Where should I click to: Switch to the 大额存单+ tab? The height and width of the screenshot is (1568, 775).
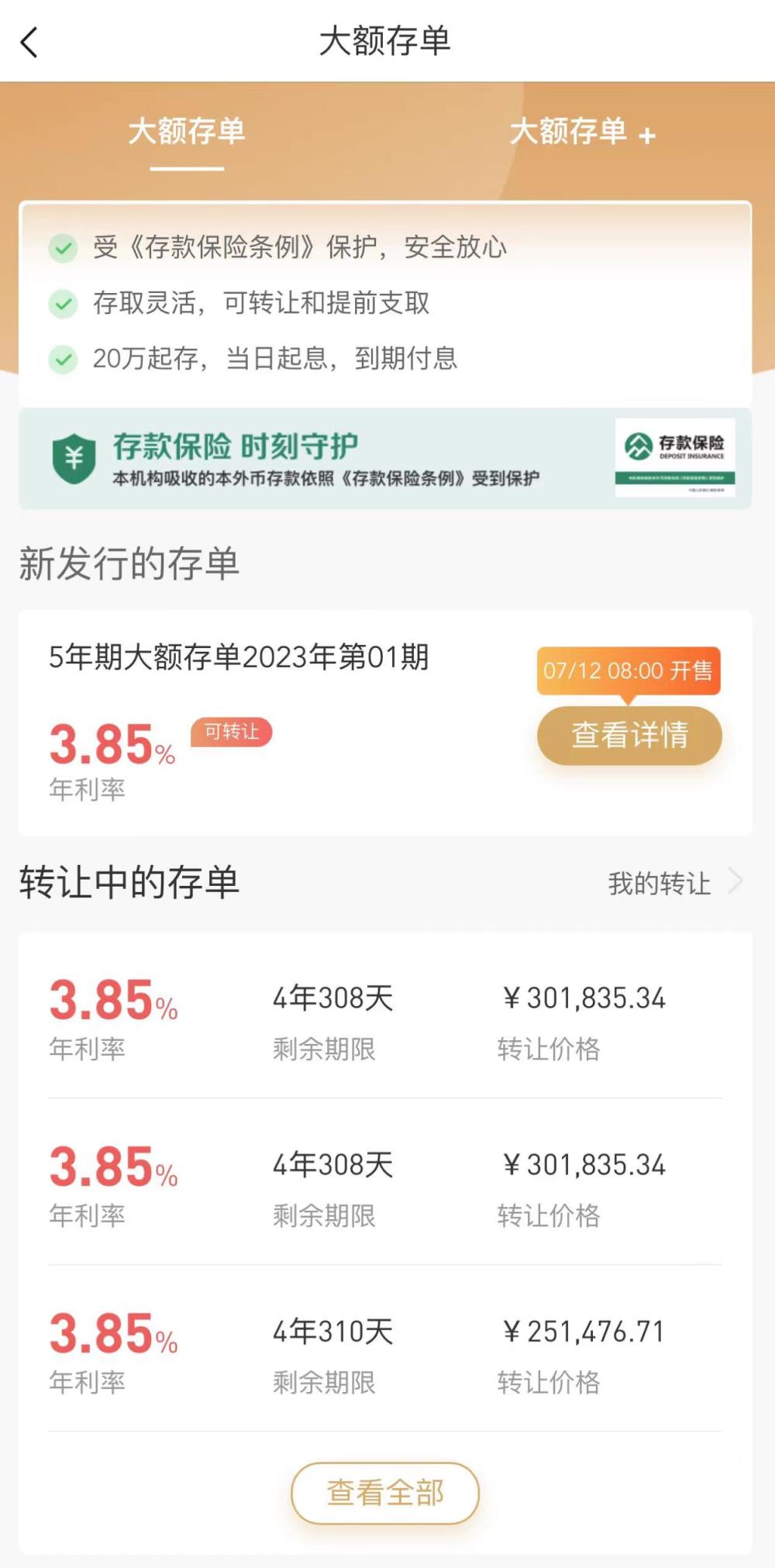[x=582, y=133]
